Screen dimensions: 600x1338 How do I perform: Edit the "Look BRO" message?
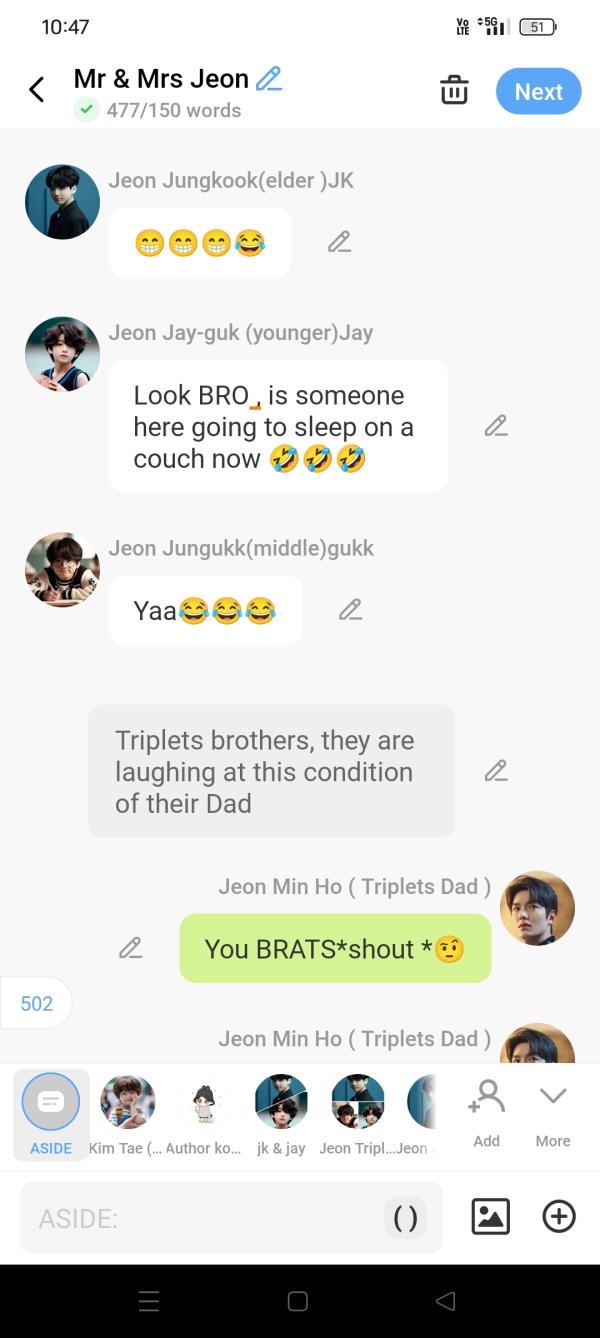point(495,426)
